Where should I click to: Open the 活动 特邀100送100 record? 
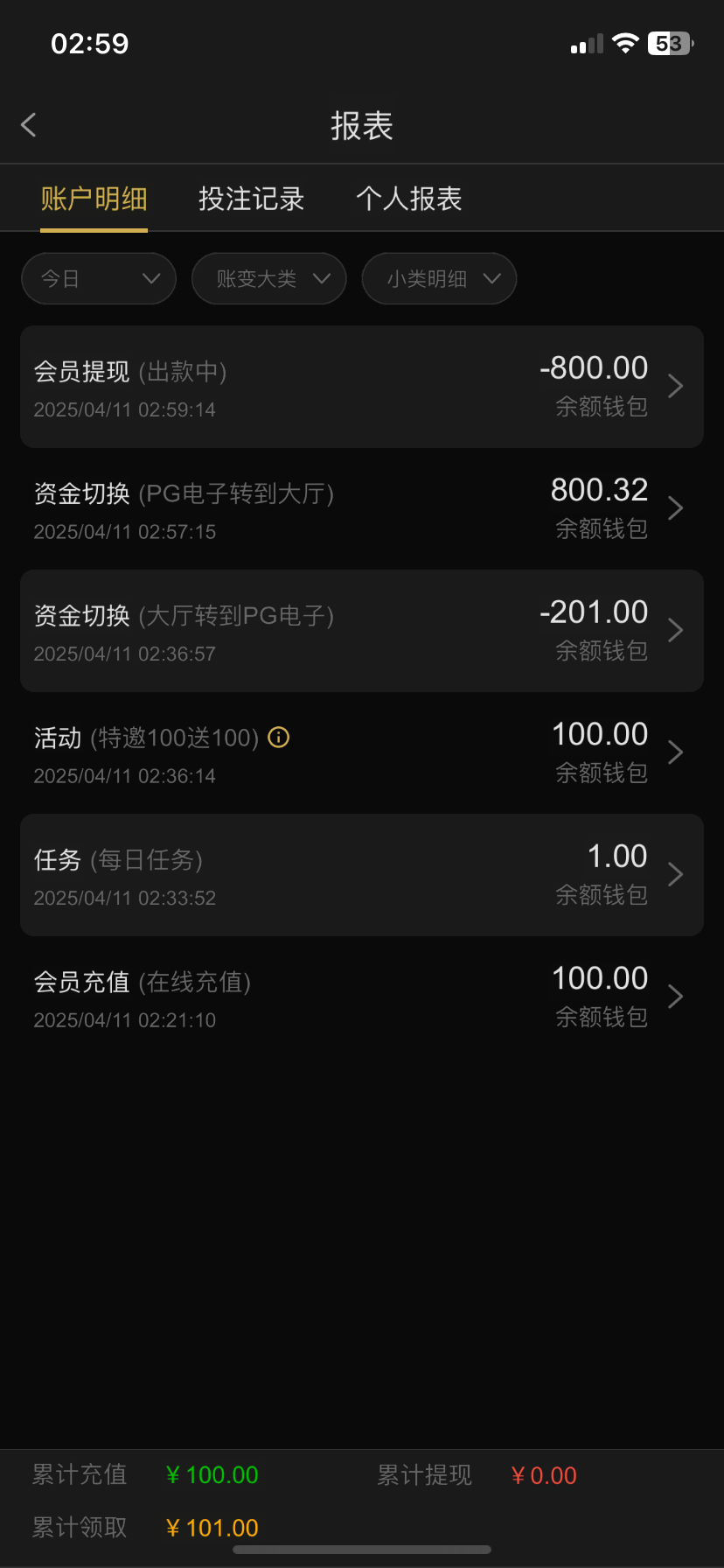(x=361, y=753)
